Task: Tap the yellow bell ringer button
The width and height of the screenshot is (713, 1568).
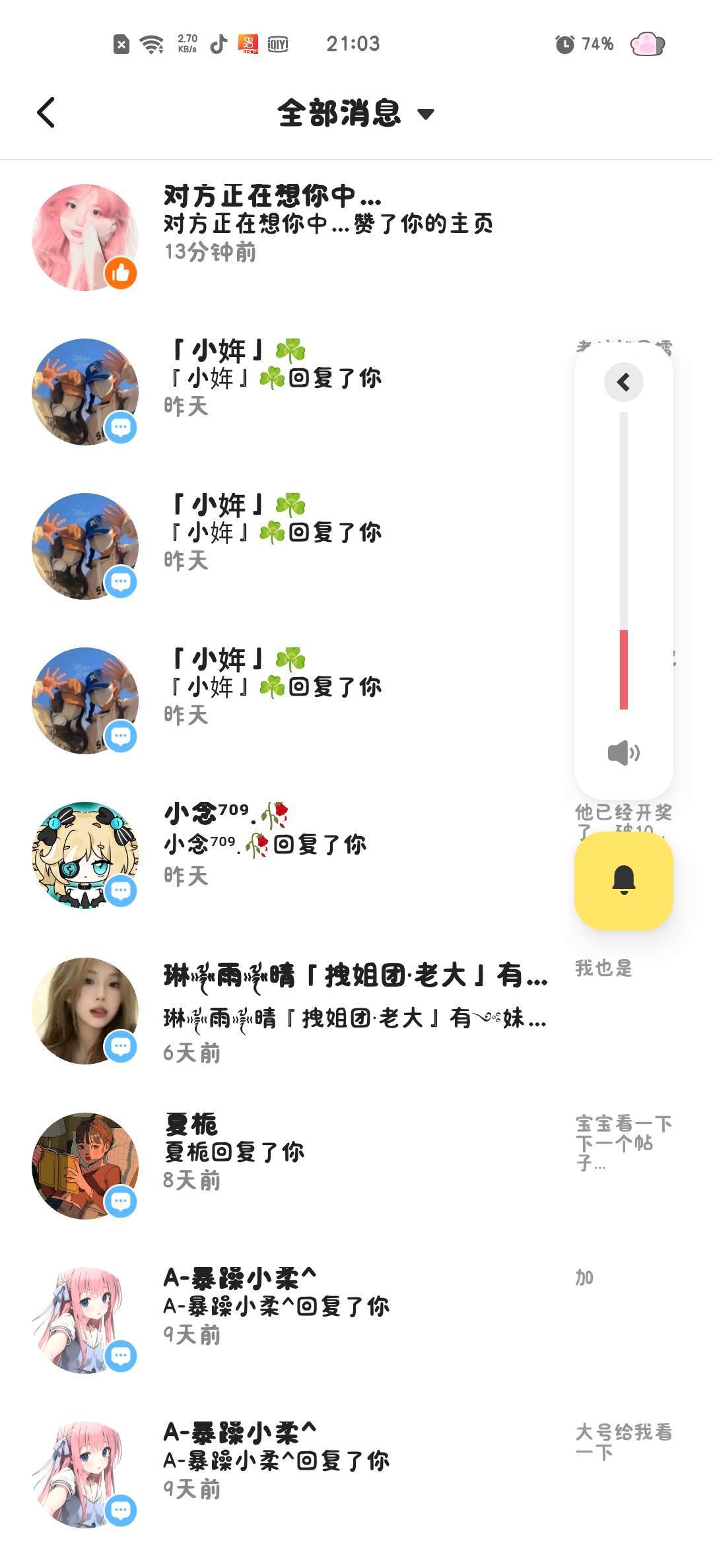Action: click(624, 880)
